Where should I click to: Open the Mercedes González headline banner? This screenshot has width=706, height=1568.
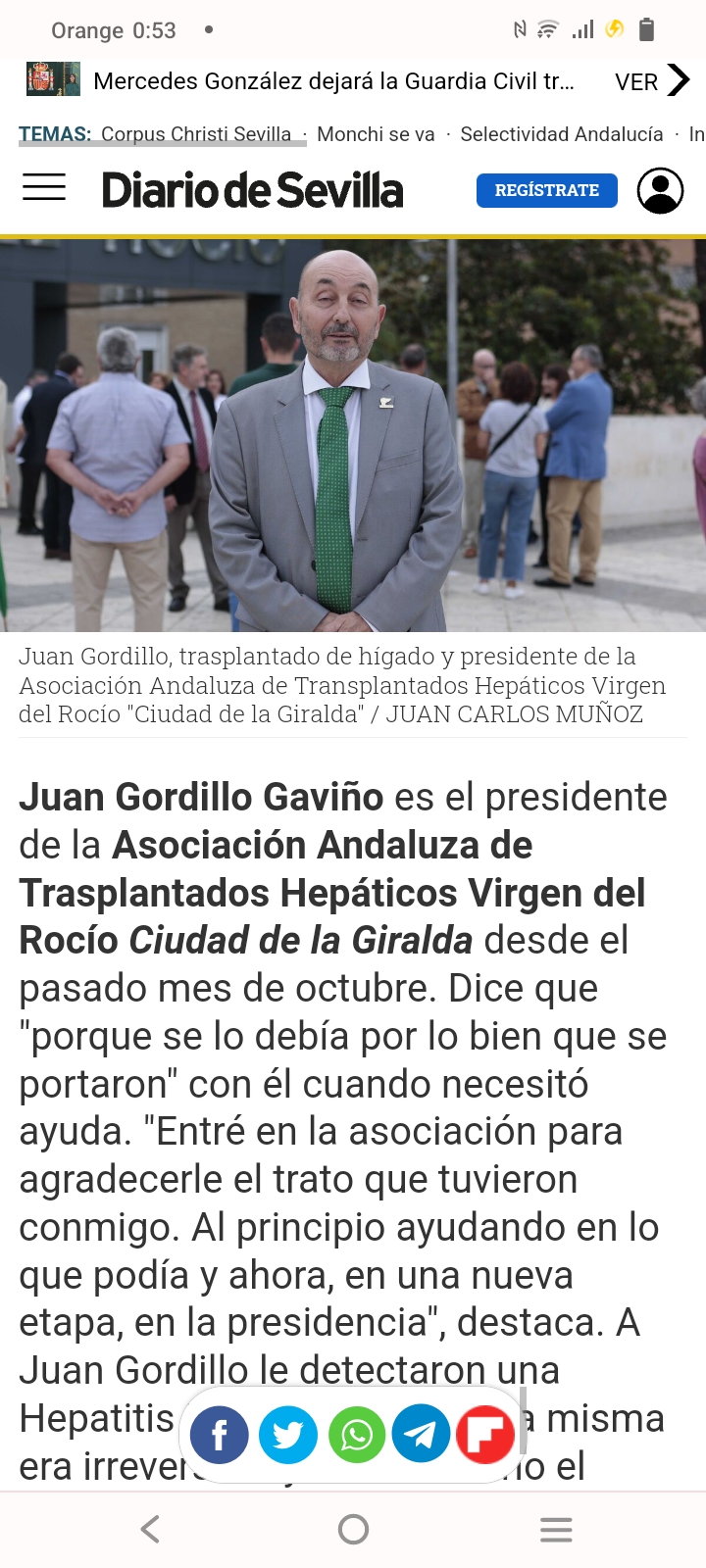point(333,81)
